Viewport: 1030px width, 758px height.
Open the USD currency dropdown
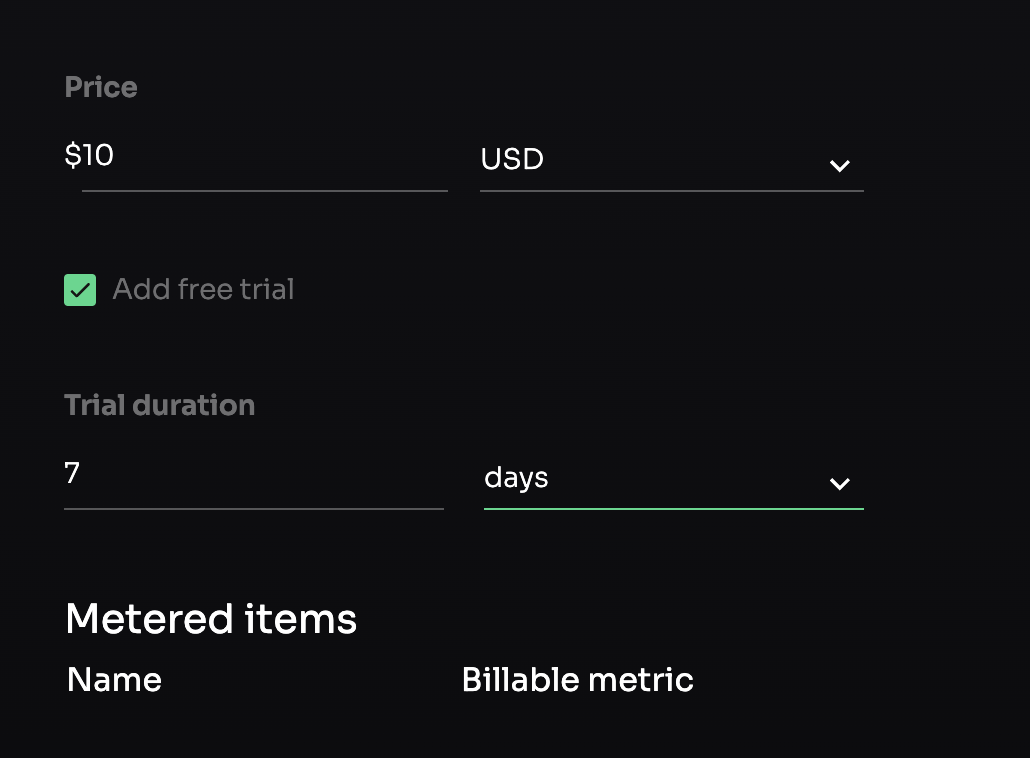[670, 160]
